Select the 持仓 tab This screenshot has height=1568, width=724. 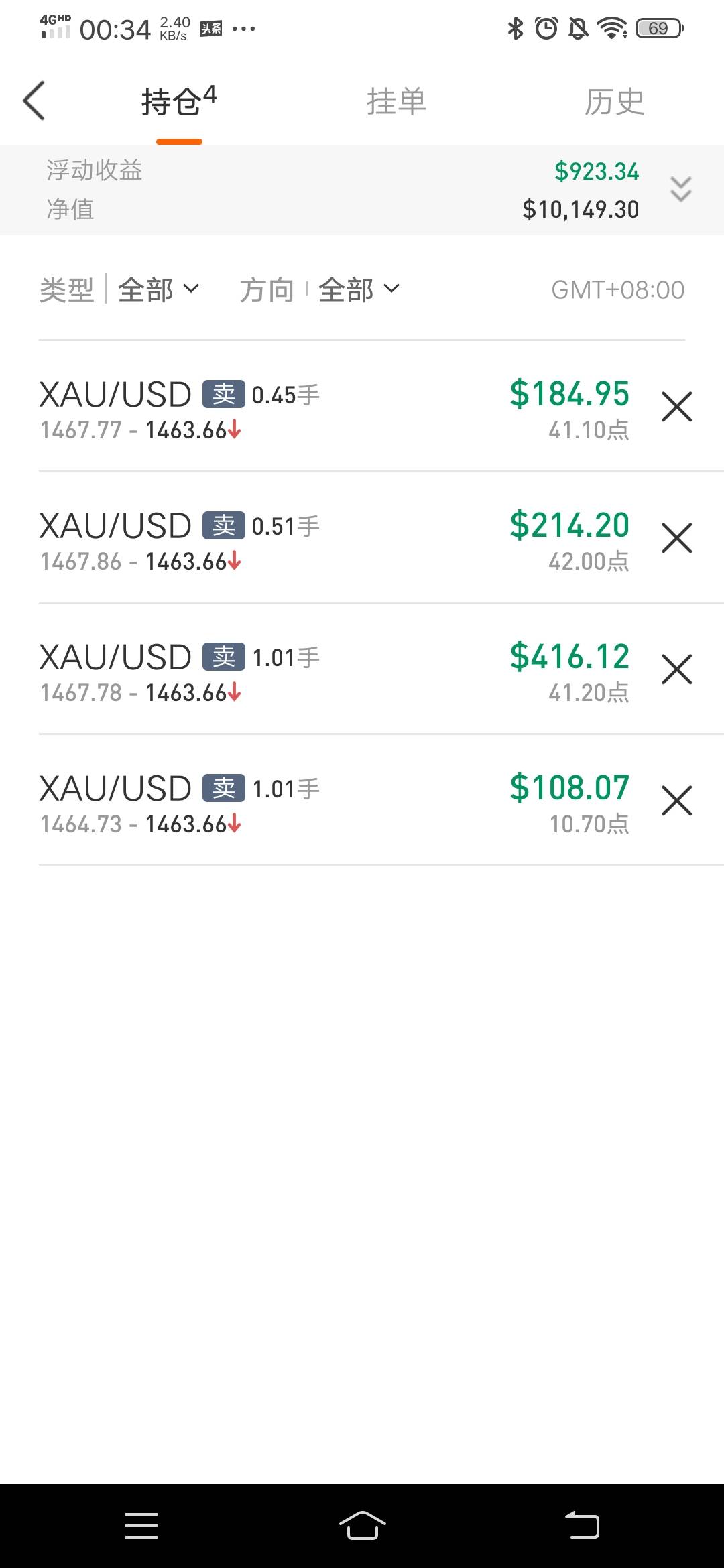coord(178,102)
